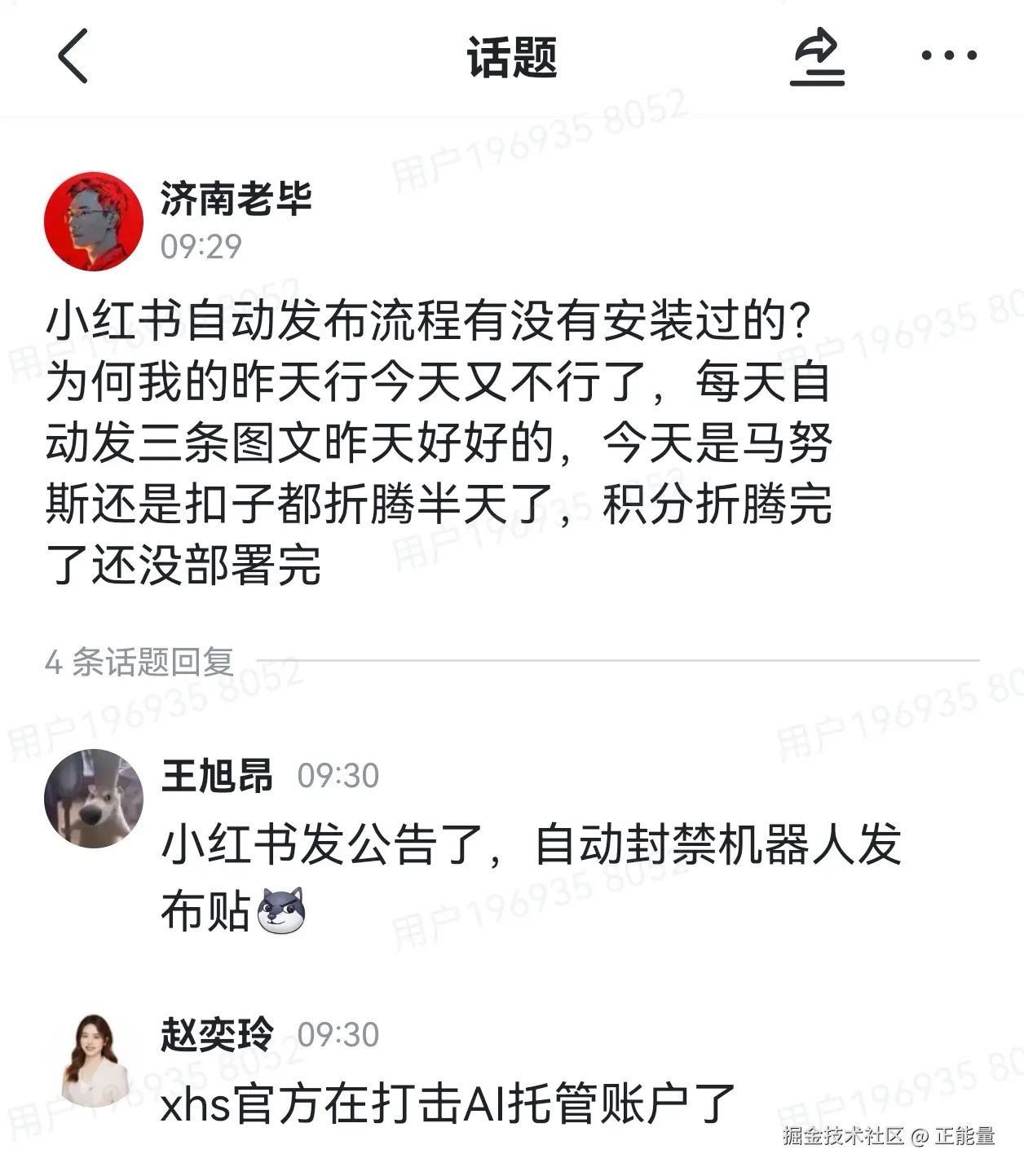This screenshot has width=1024, height=1176.
Task: Tap 赵奕玲's profile avatar
Action: [95, 1055]
